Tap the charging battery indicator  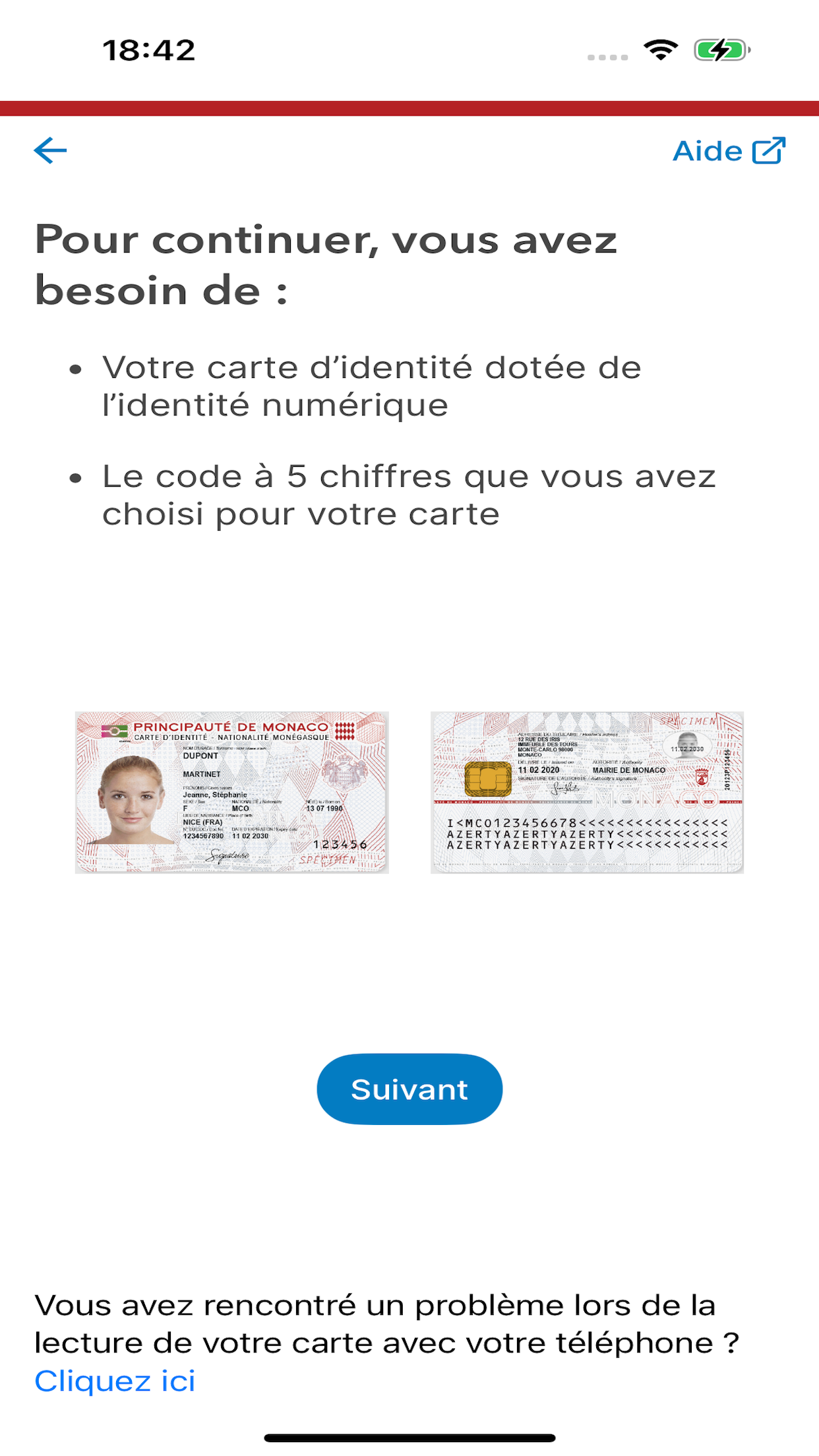(721, 48)
